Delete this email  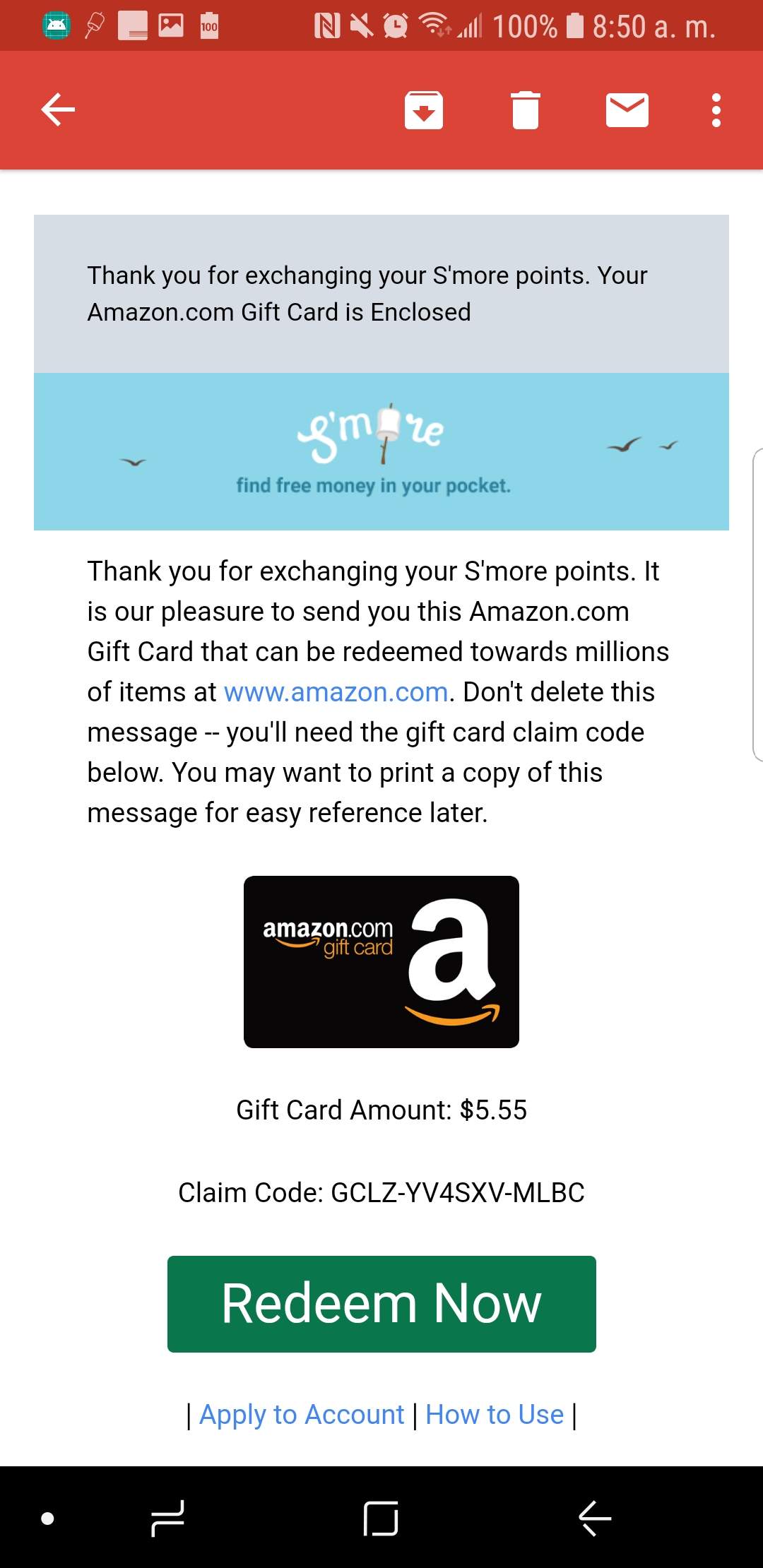[x=525, y=110]
